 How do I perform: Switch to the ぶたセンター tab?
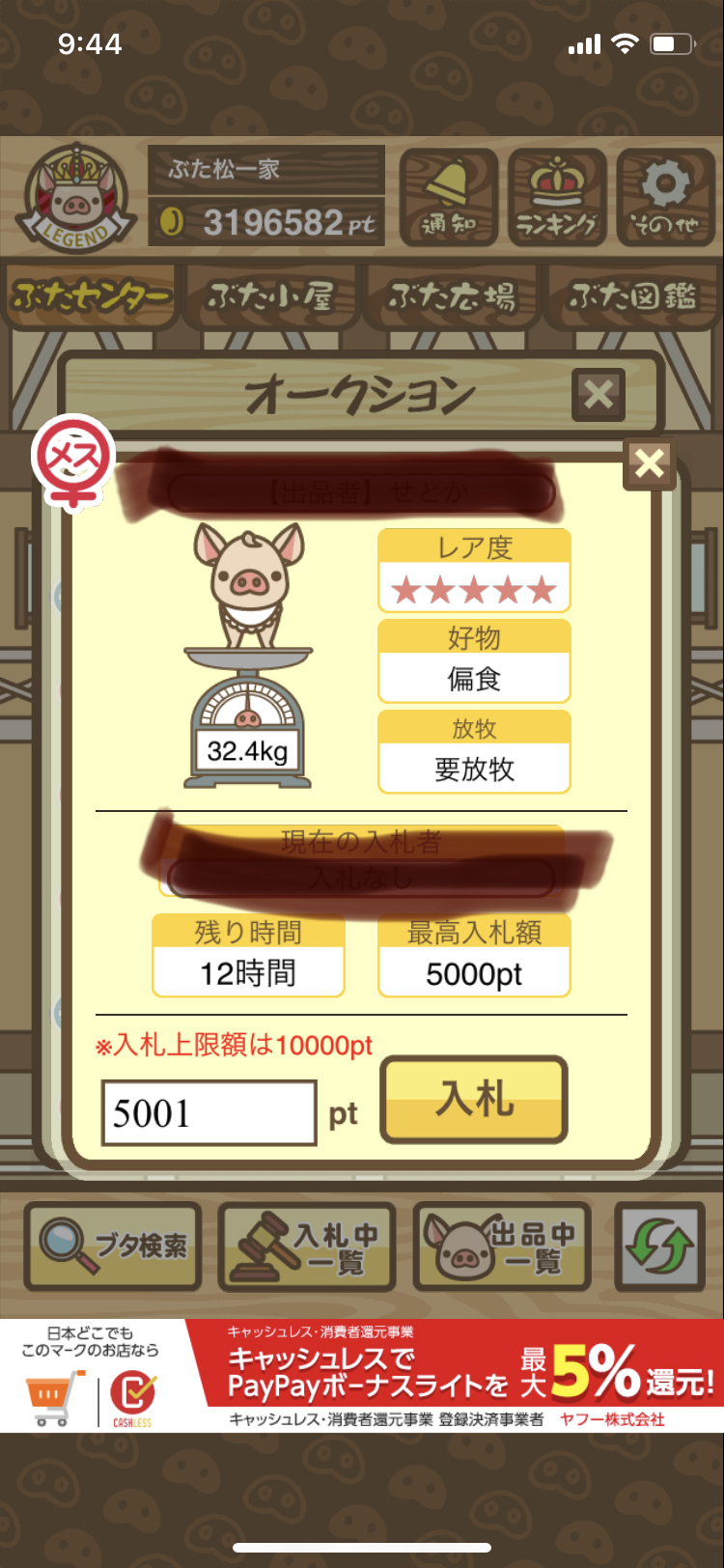pyautogui.click(x=91, y=297)
